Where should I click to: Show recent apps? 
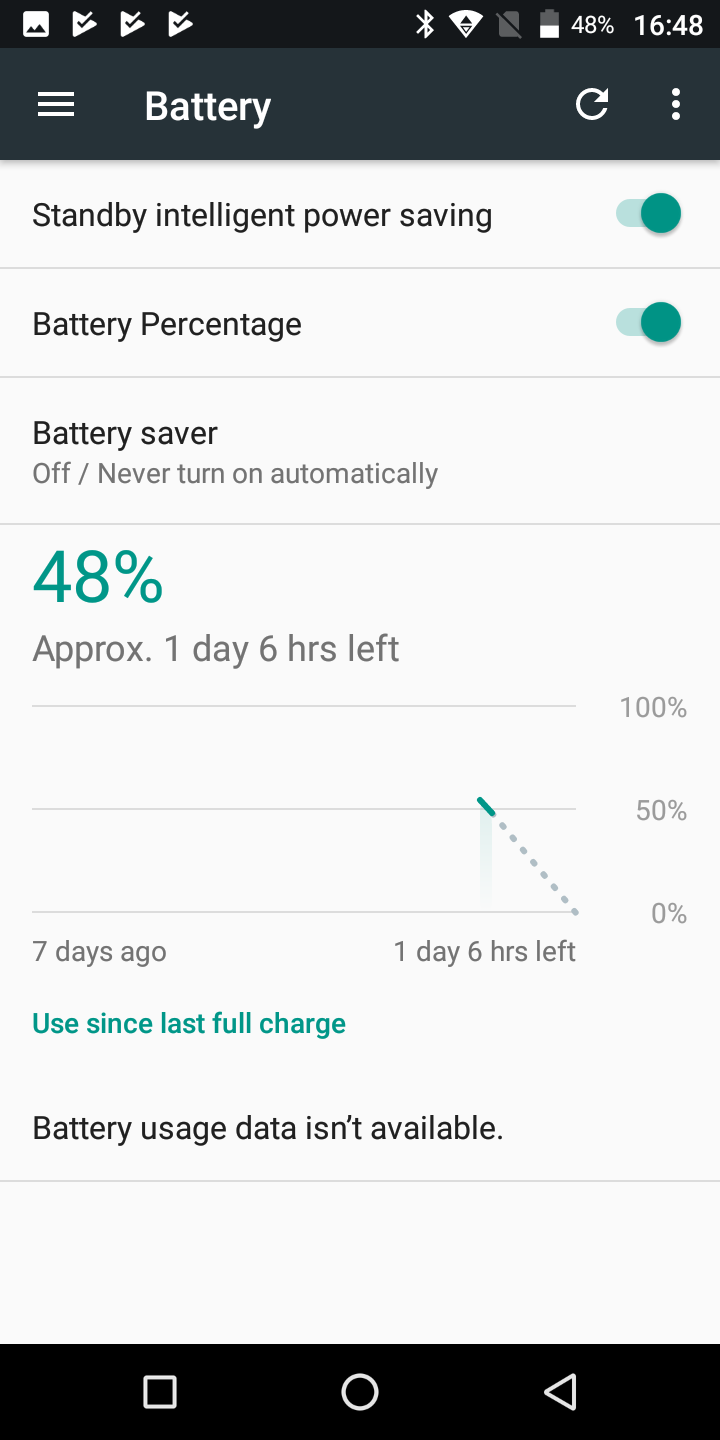coord(160,1392)
